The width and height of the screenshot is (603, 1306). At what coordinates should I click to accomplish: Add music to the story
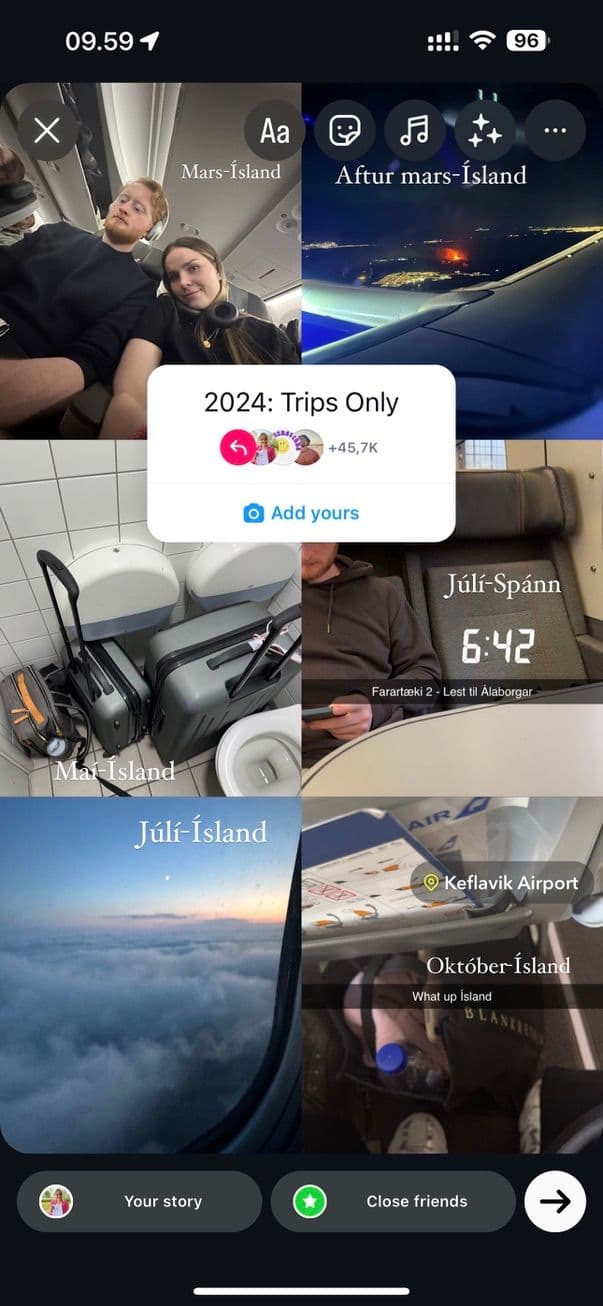(415, 131)
